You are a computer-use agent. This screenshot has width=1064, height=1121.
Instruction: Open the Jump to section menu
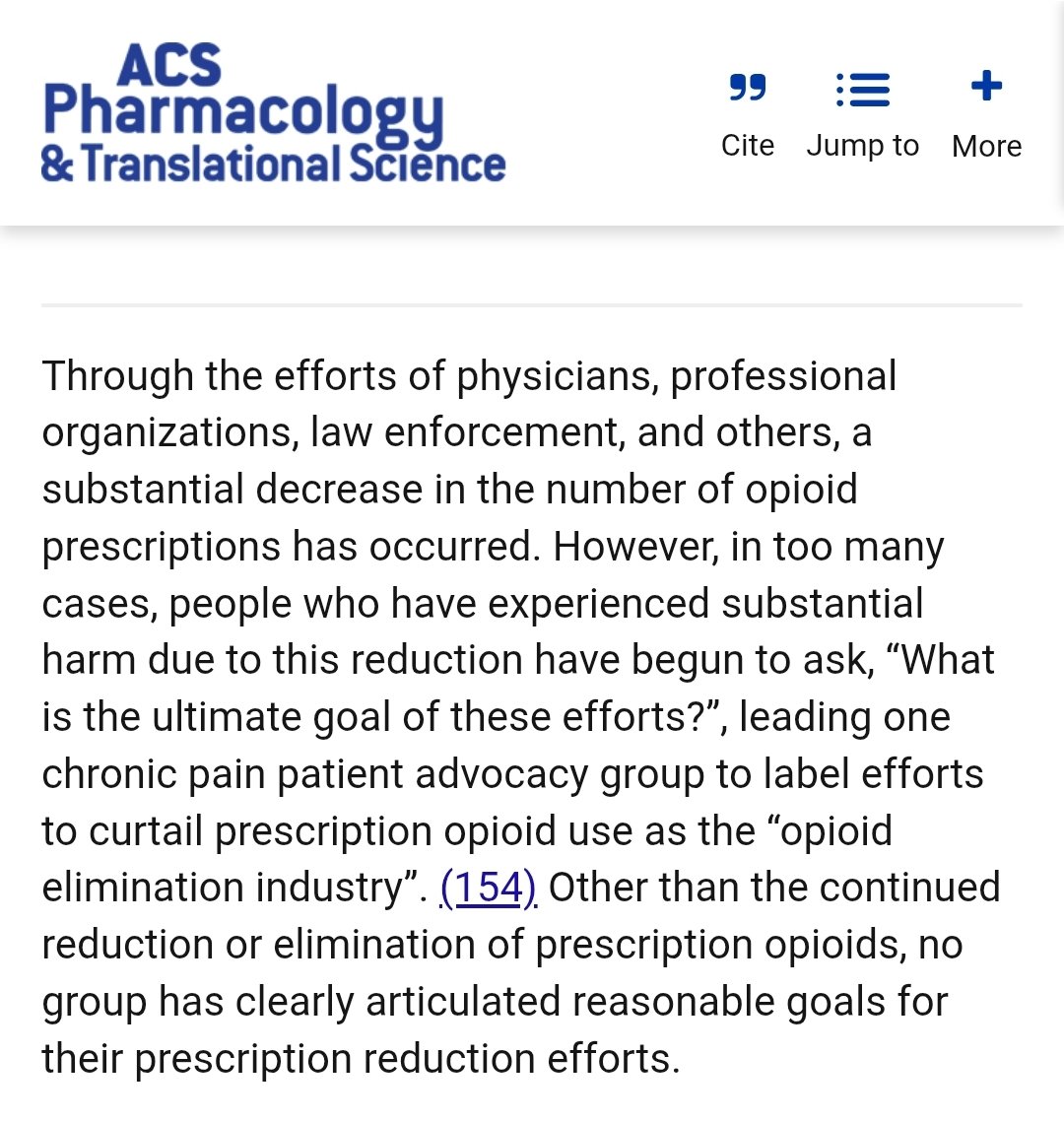(x=862, y=114)
